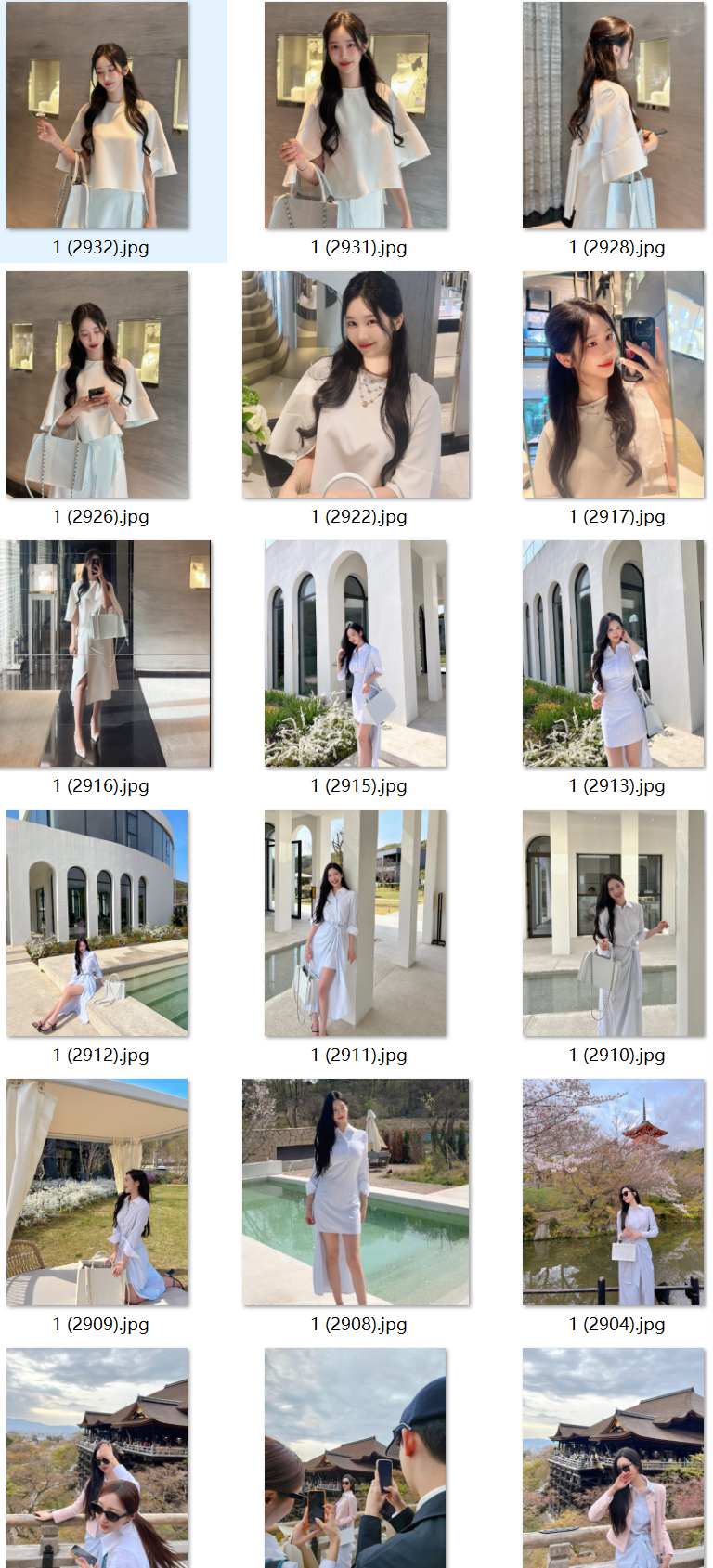Image resolution: width=713 pixels, height=1568 pixels.
Task: Select thumbnail 1 (2926).jpg
Action: [x=97, y=385]
